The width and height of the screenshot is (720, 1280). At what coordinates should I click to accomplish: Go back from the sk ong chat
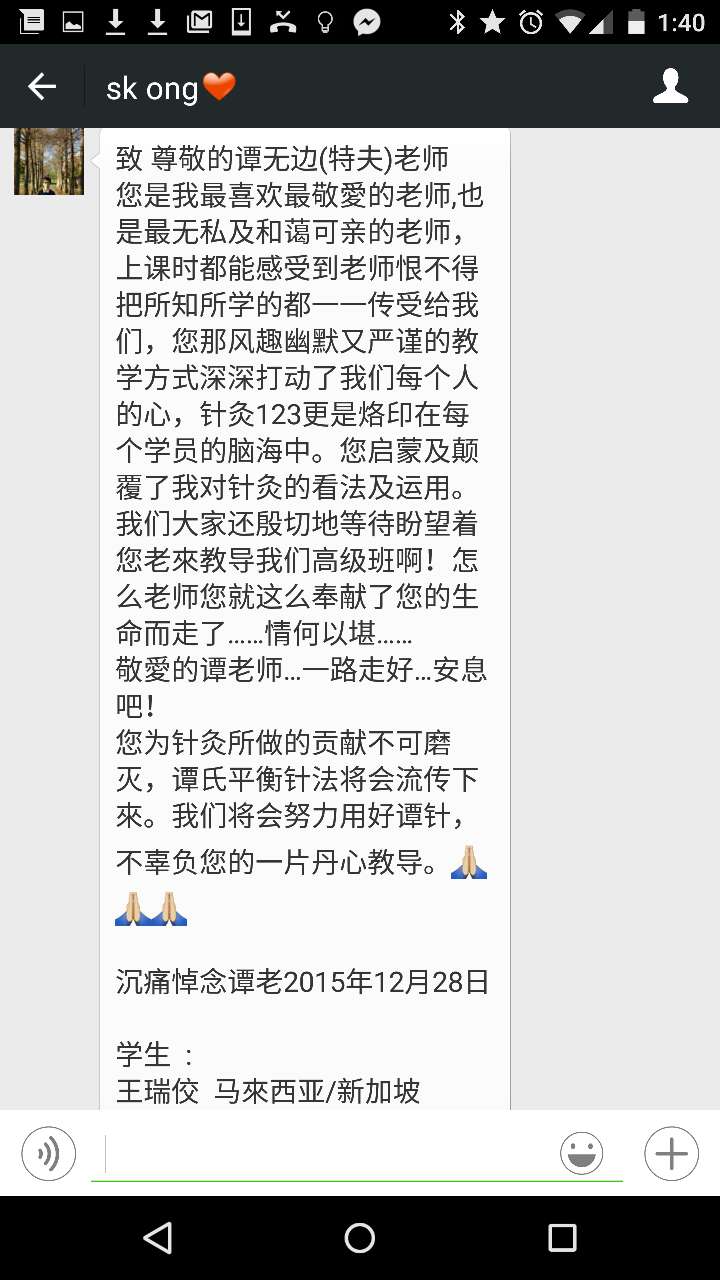42,87
